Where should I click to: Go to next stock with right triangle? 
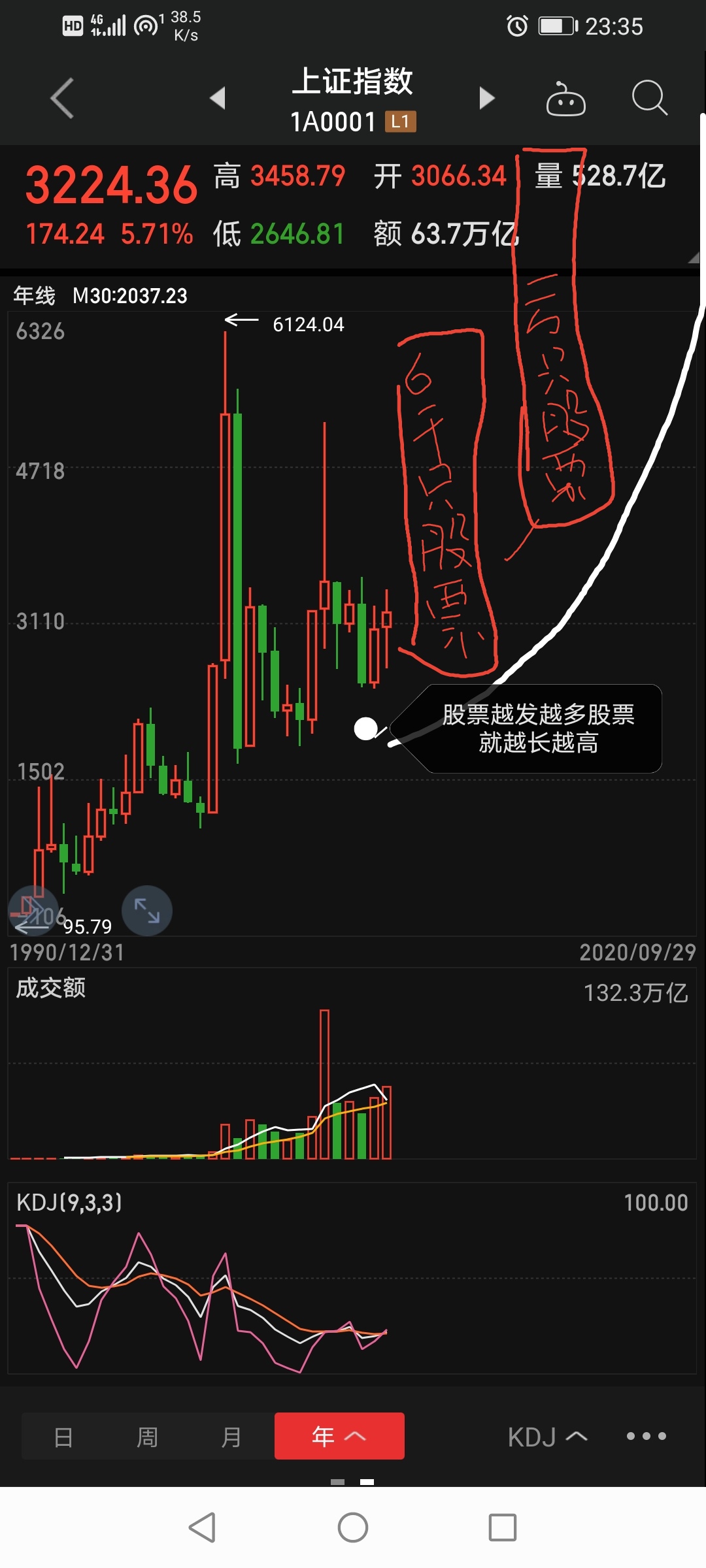(x=486, y=97)
